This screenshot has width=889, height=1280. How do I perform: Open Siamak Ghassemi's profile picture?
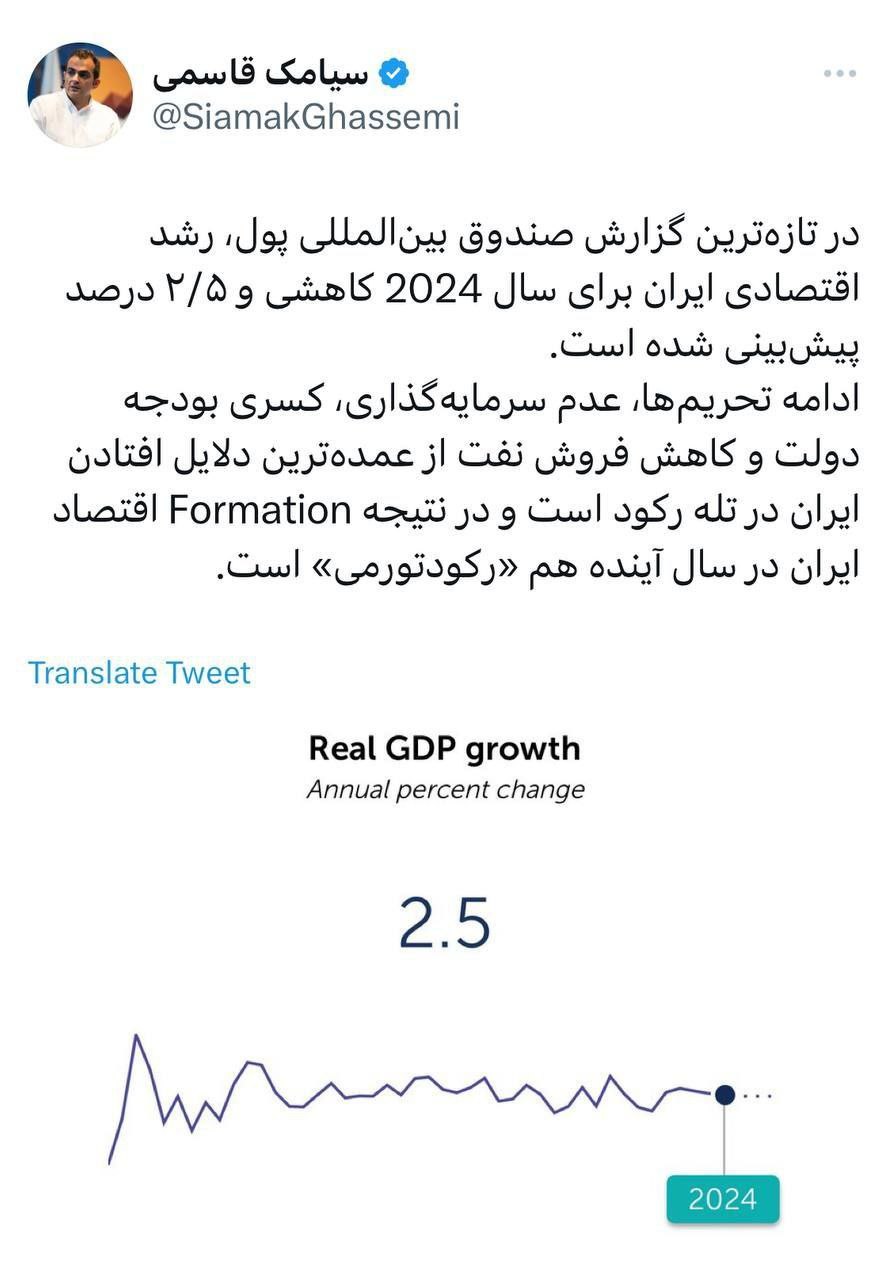pos(80,95)
